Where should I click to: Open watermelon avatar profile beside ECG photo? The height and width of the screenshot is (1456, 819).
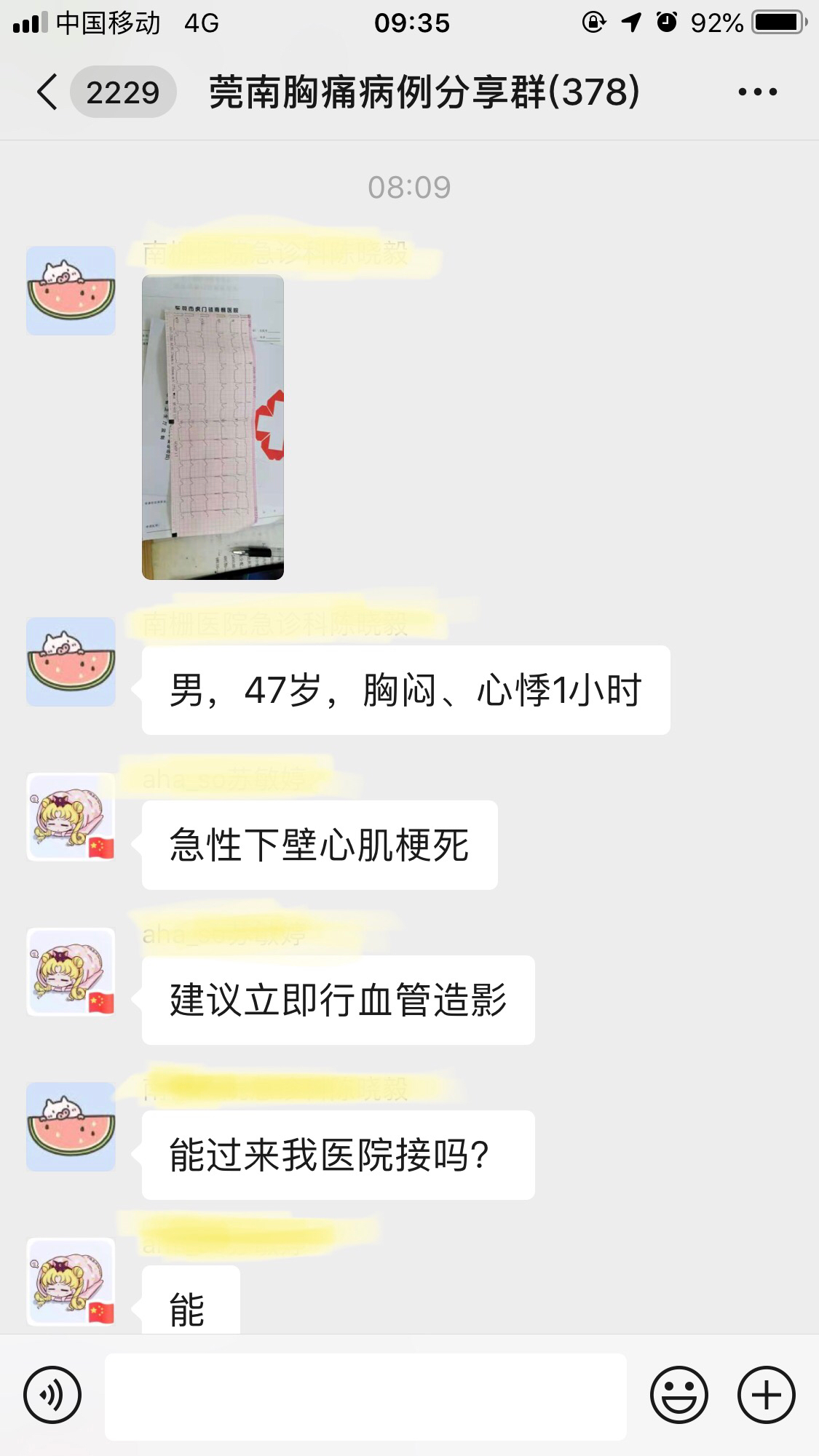pos(71,291)
